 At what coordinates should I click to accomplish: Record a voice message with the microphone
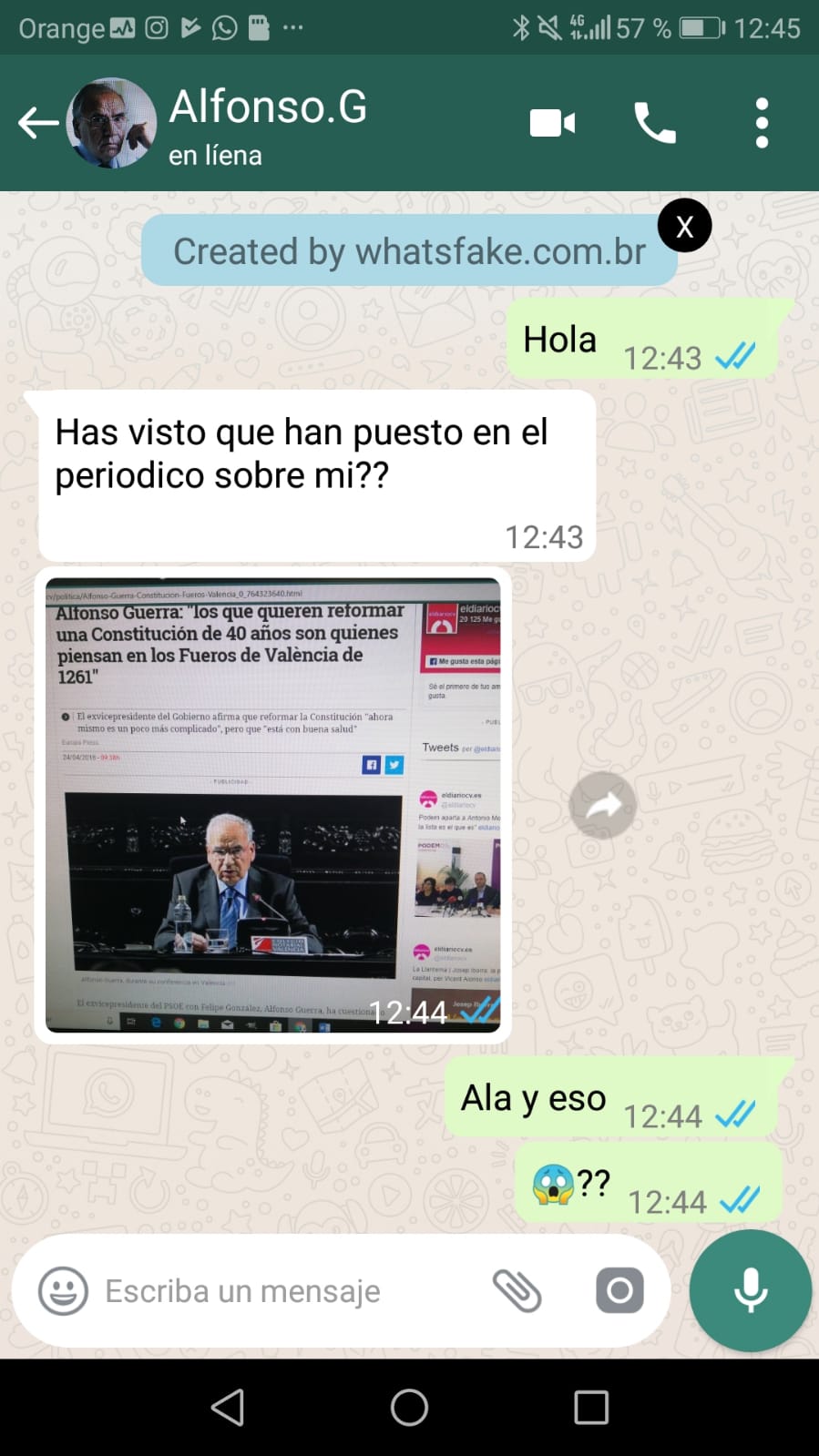tap(750, 1290)
